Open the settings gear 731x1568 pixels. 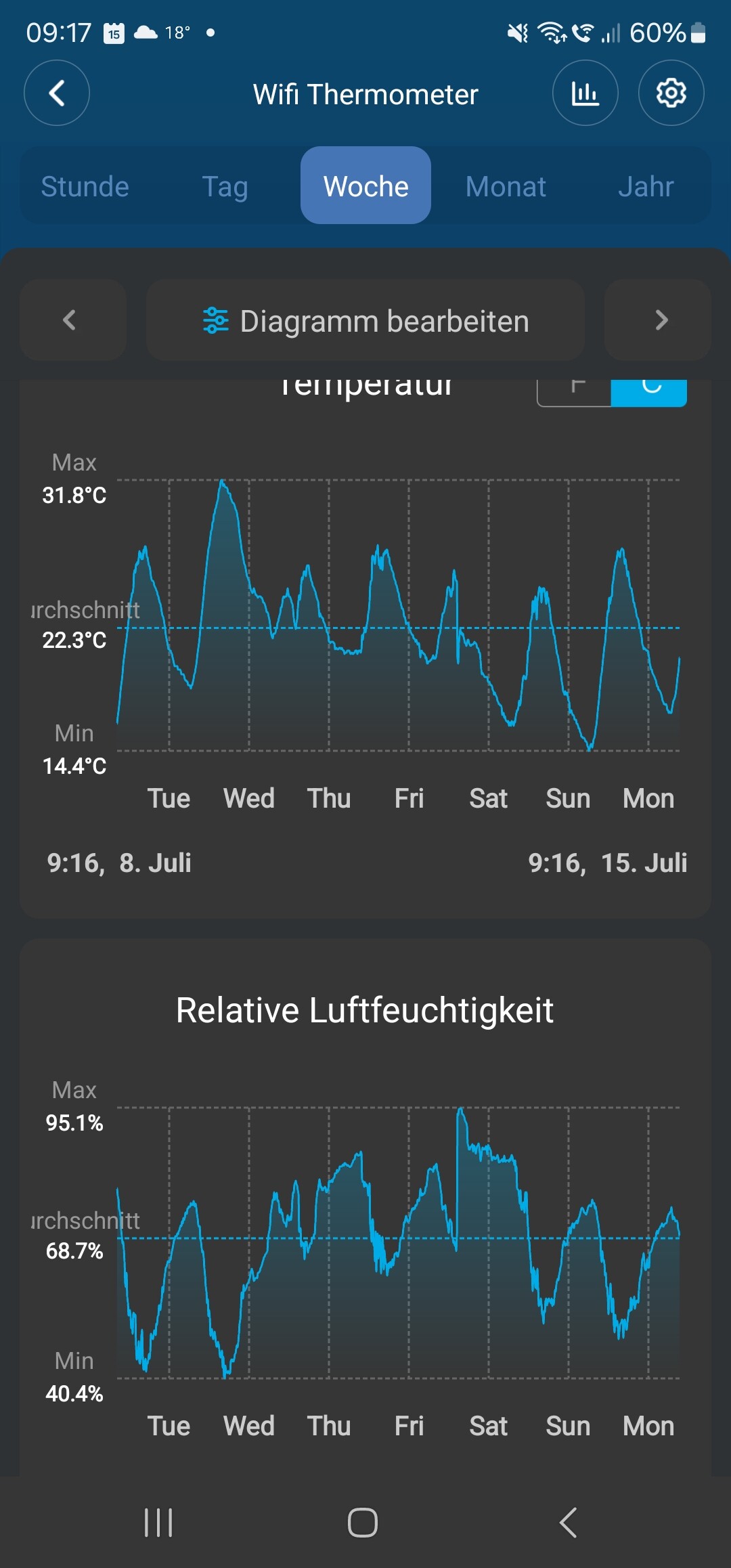[x=671, y=93]
